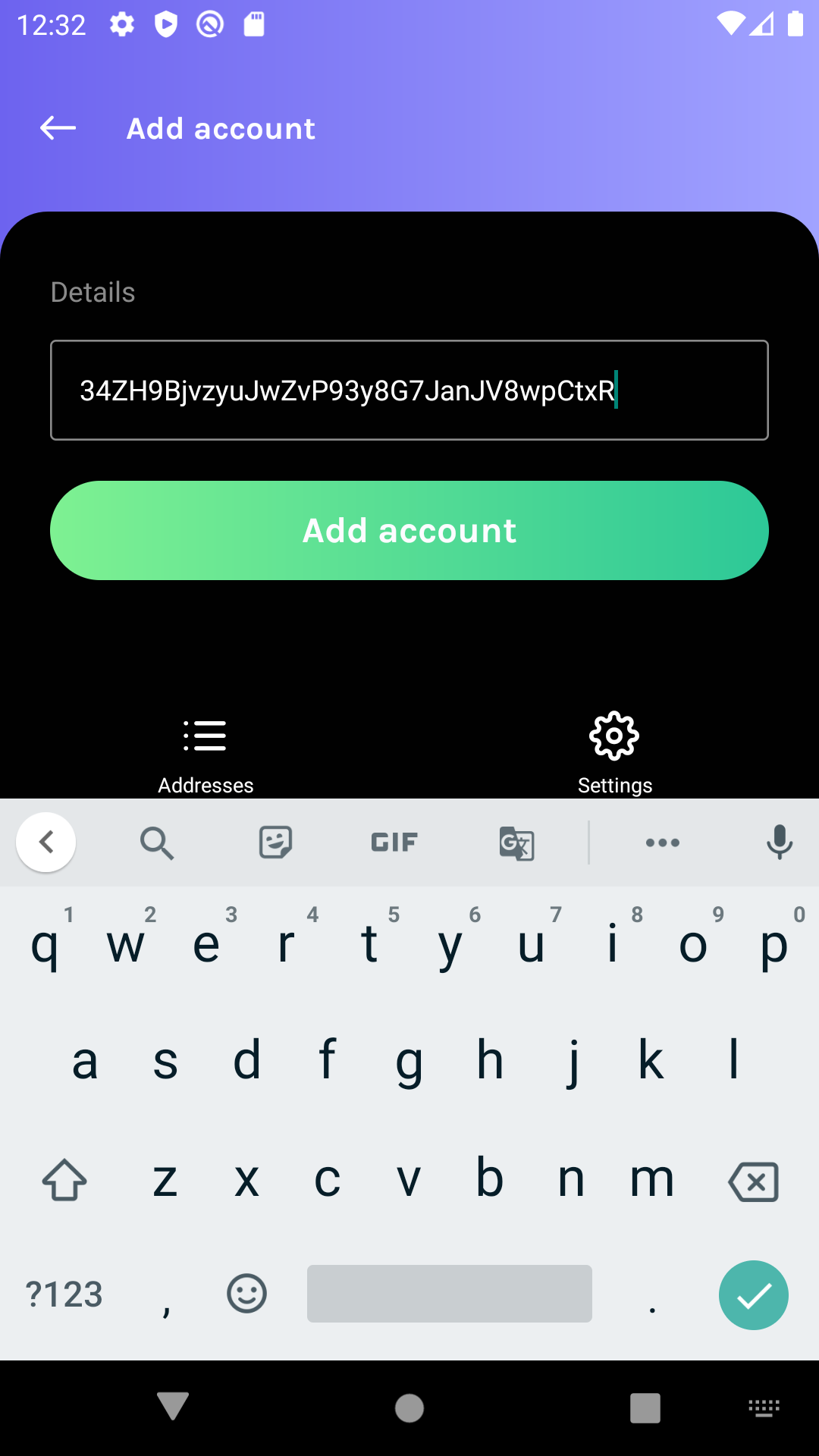Tap the green Add account button
Viewport: 819px width, 1456px height.
409,531
